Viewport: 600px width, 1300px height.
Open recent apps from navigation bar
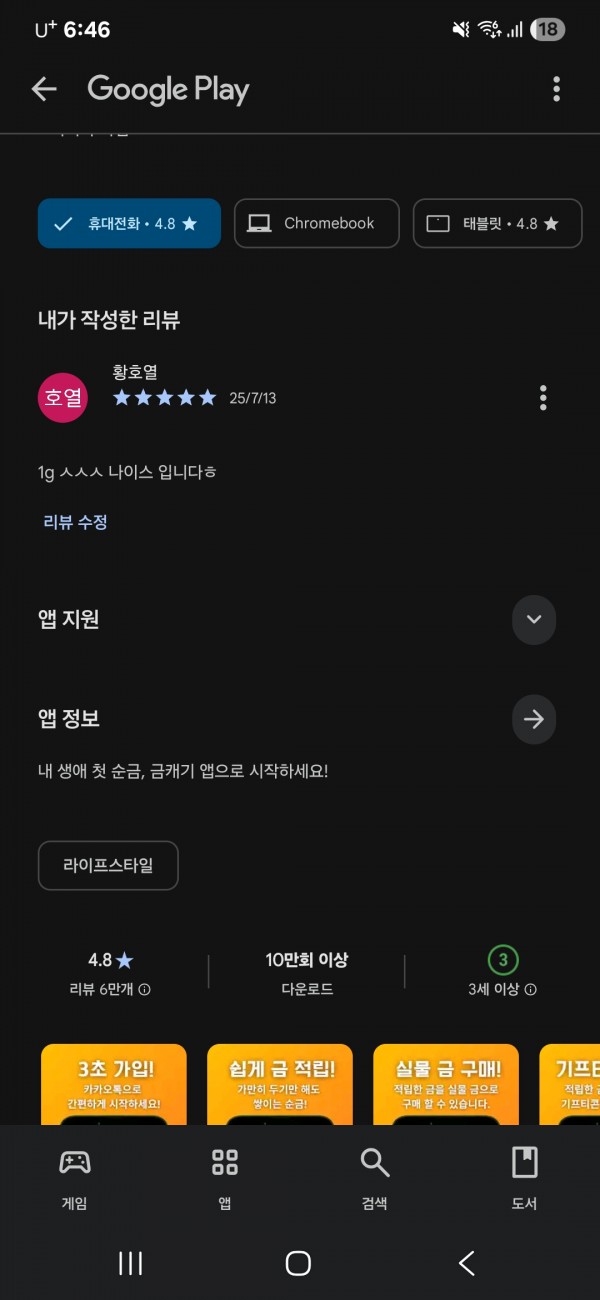click(x=131, y=1263)
